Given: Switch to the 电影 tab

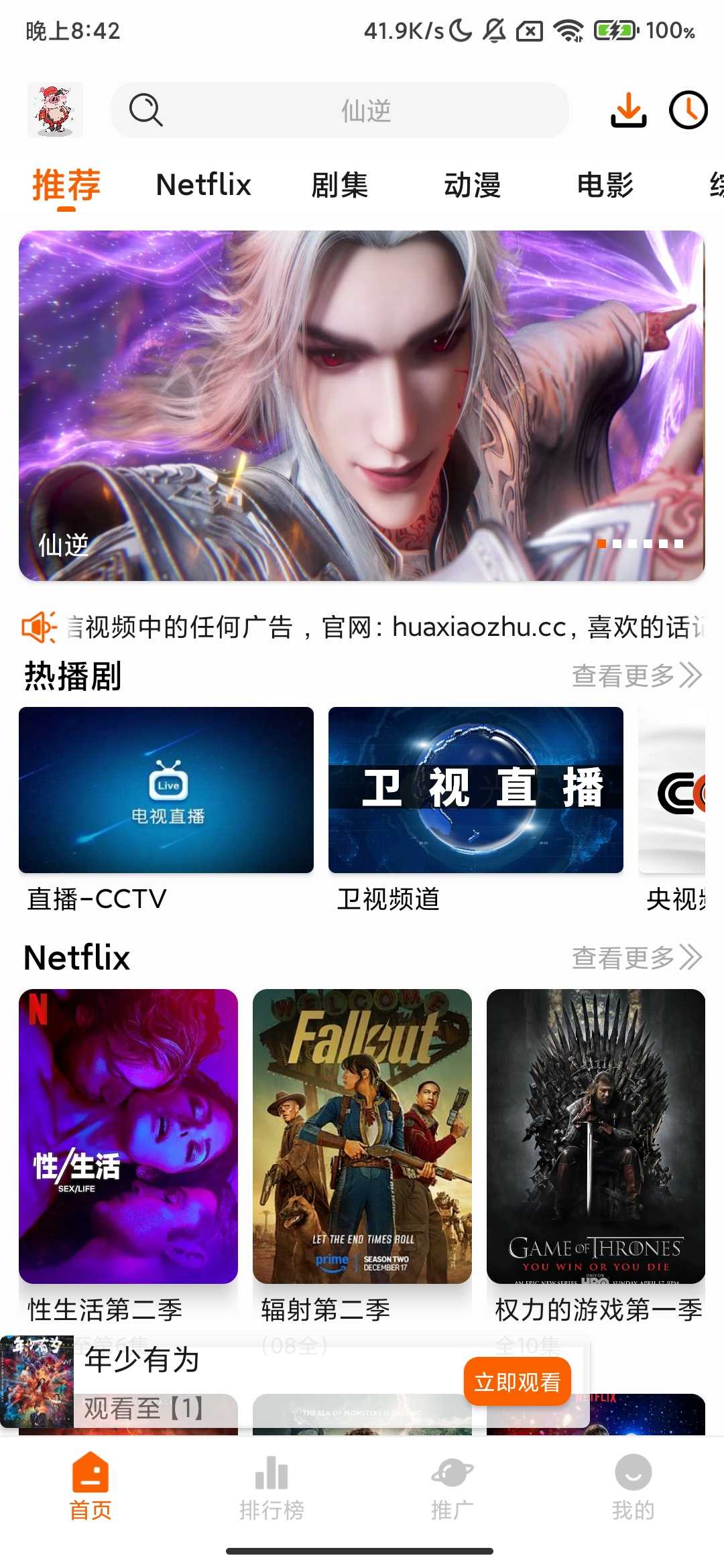Looking at the screenshot, I should 605,185.
